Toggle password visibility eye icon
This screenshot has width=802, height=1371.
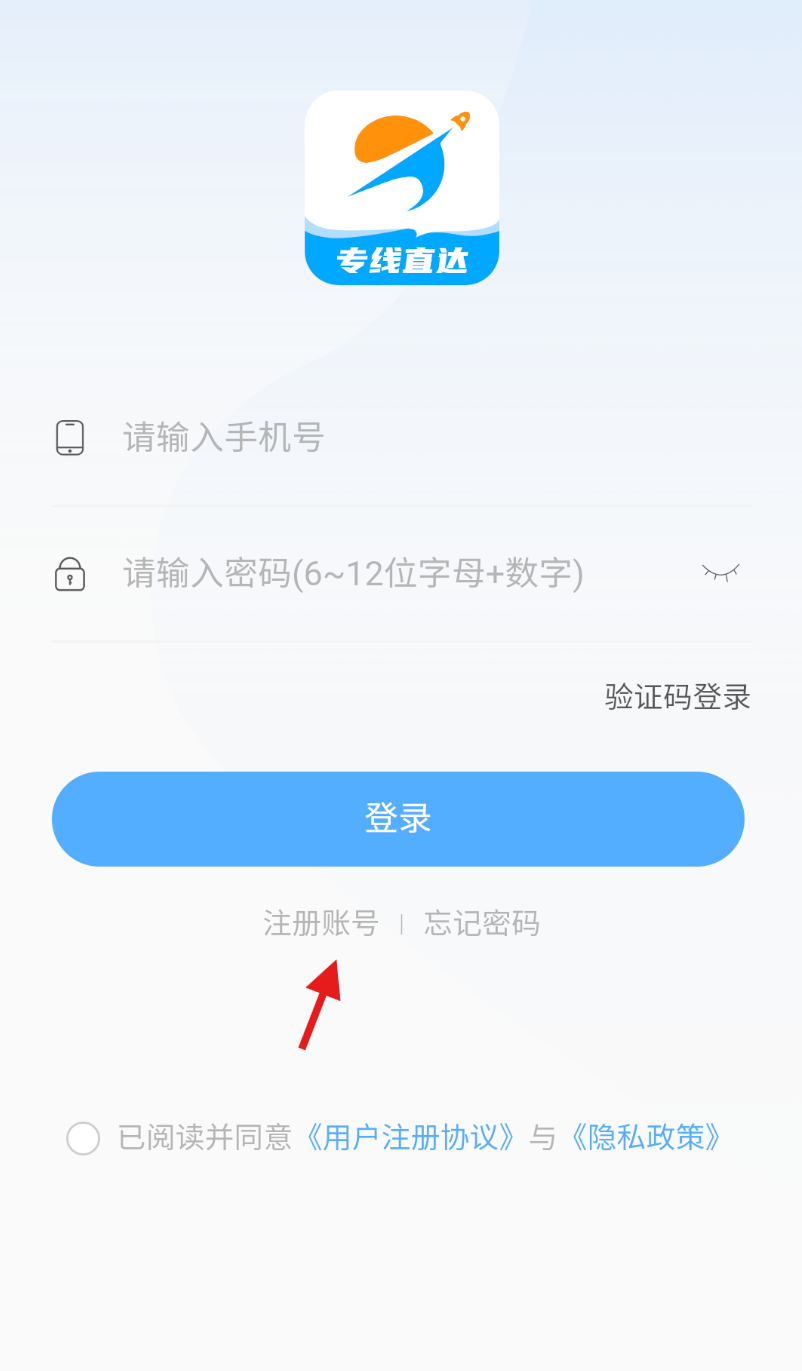720,573
